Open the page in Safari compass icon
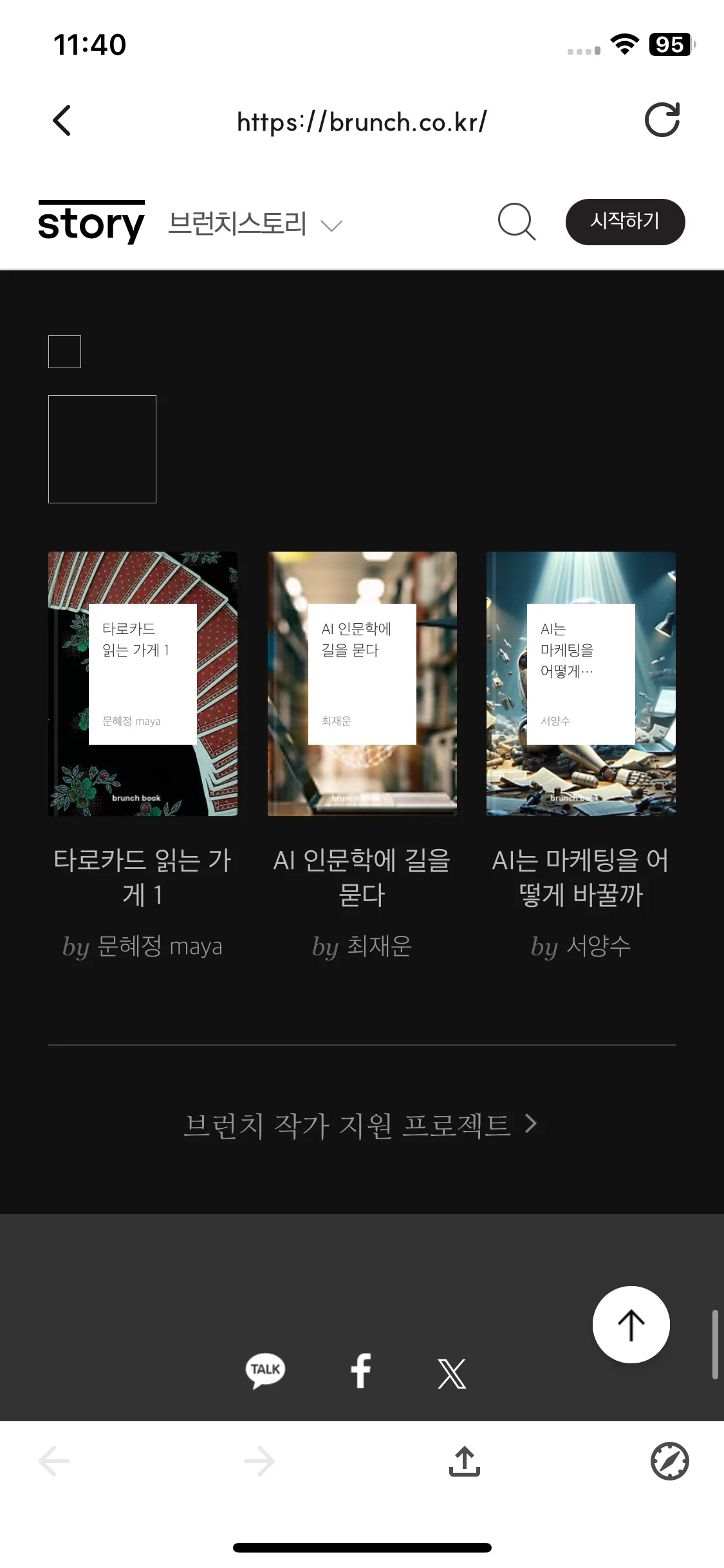The width and height of the screenshot is (724, 1568). (x=669, y=1461)
